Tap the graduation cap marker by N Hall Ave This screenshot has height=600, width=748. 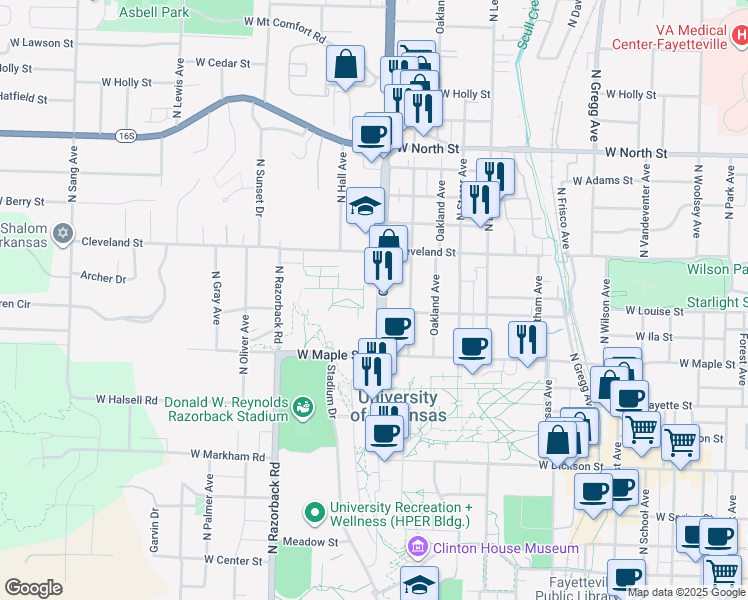[x=365, y=207]
